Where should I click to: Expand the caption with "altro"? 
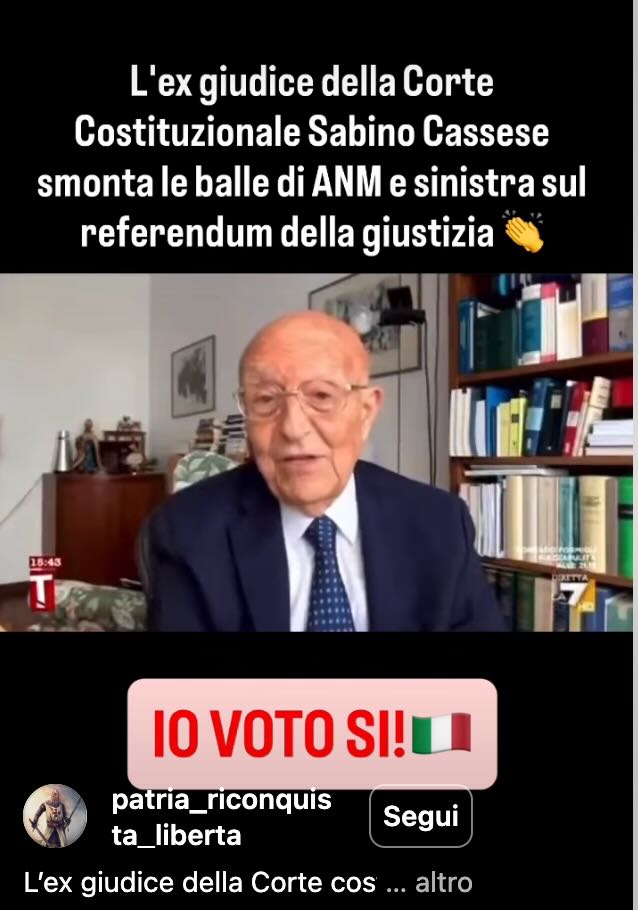pyautogui.click(x=443, y=883)
